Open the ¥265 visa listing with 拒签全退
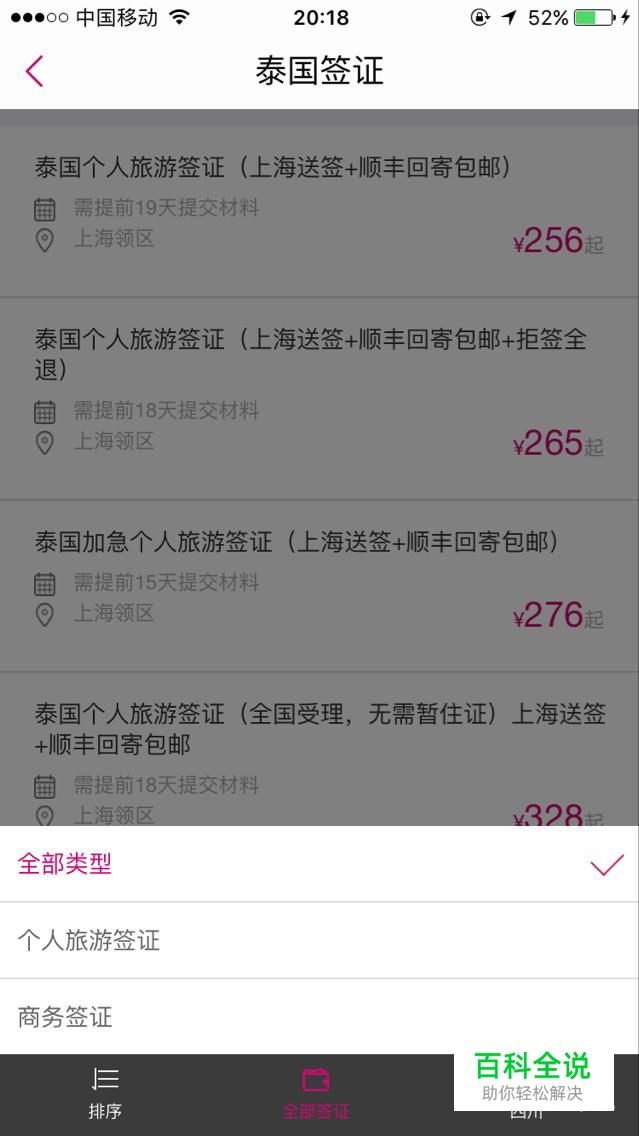Viewport: 639px width, 1136px height. (x=320, y=398)
